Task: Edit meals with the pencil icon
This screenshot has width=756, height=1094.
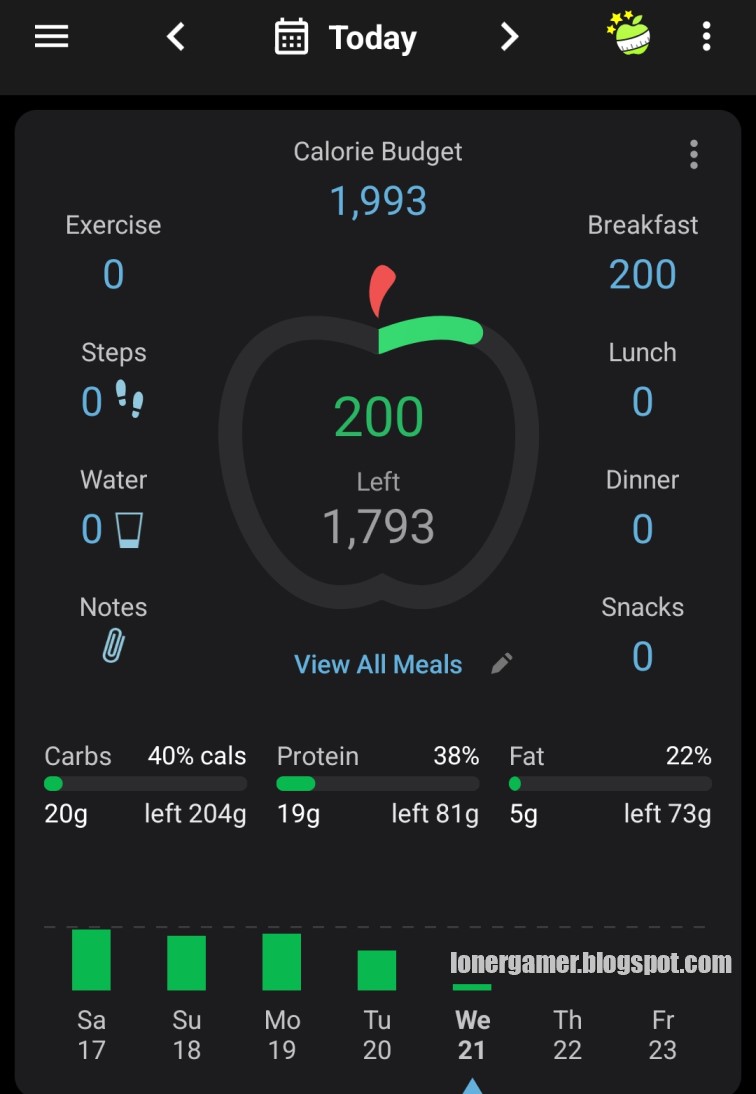Action: coord(502,663)
